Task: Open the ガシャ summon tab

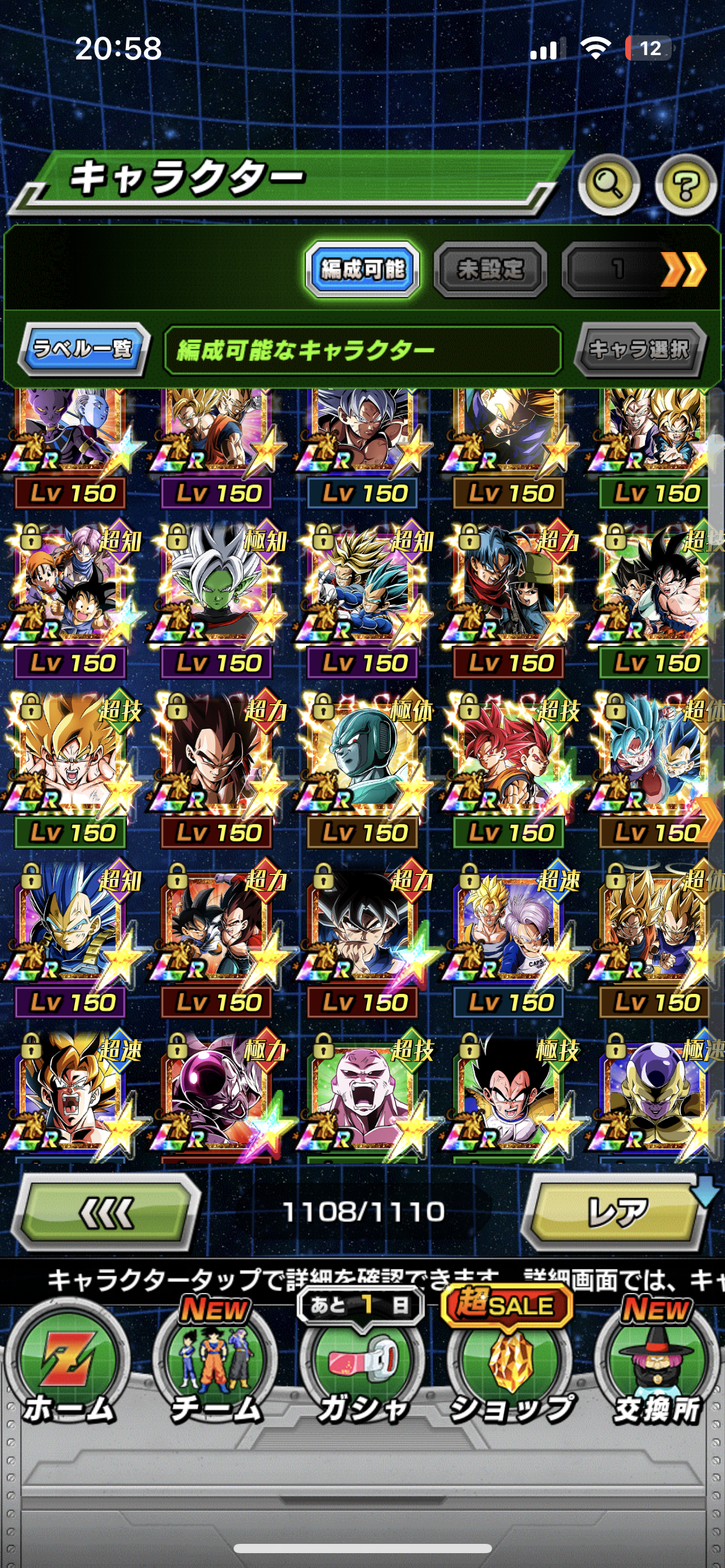Action: [x=362, y=1376]
